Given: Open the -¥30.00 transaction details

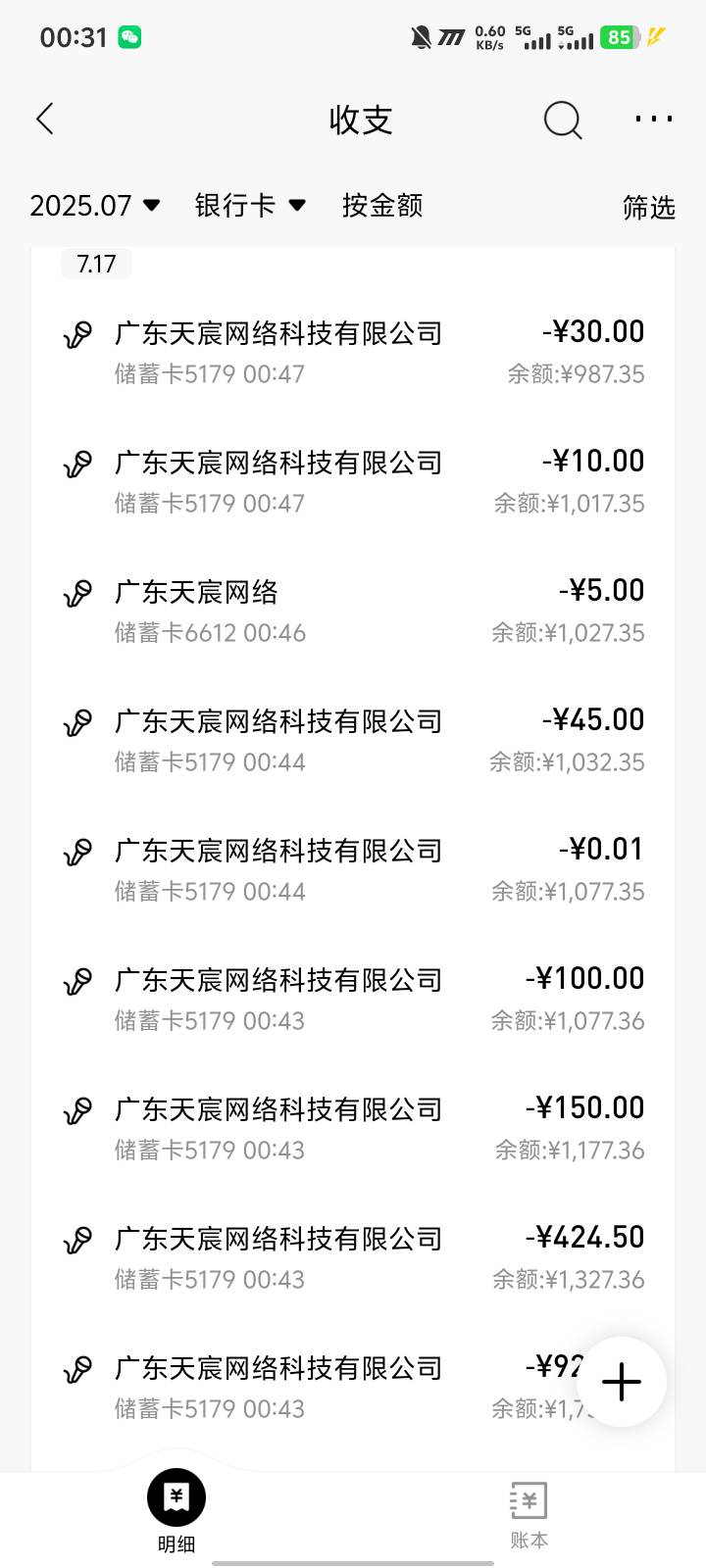Looking at the screenshot, I should click(353, 353).
